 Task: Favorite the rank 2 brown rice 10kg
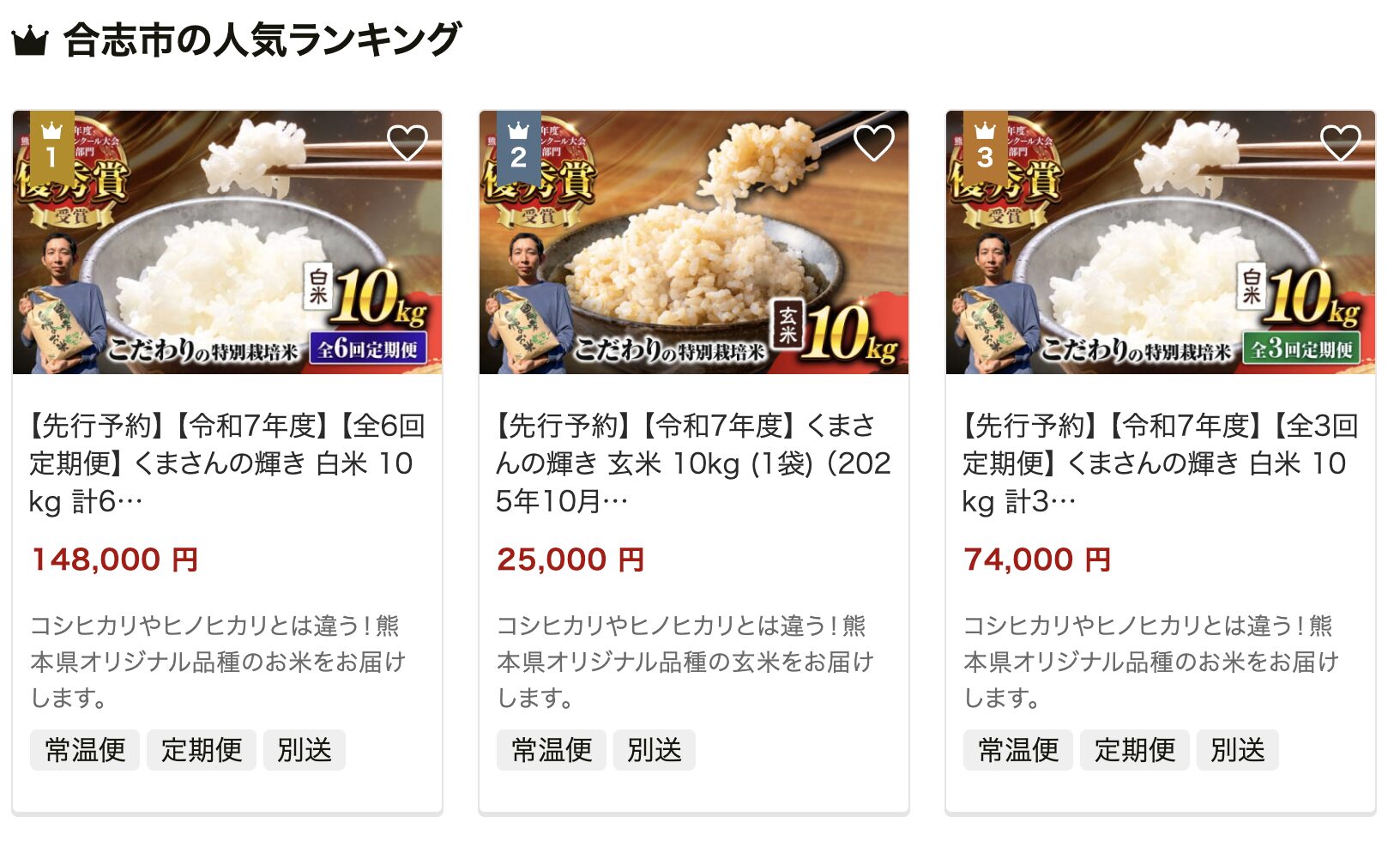(874, 143)
